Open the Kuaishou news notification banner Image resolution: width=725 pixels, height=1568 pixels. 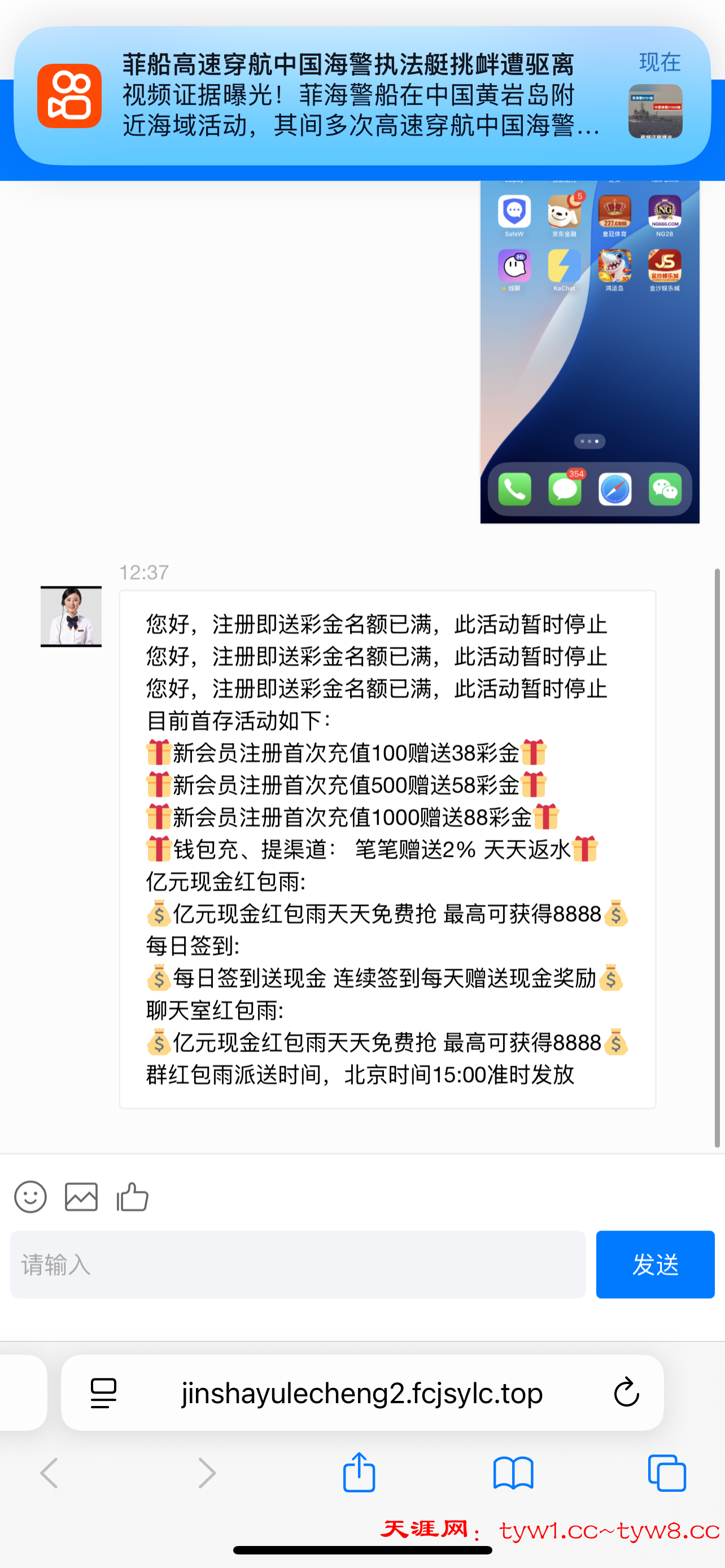click(x=361, y=95)
